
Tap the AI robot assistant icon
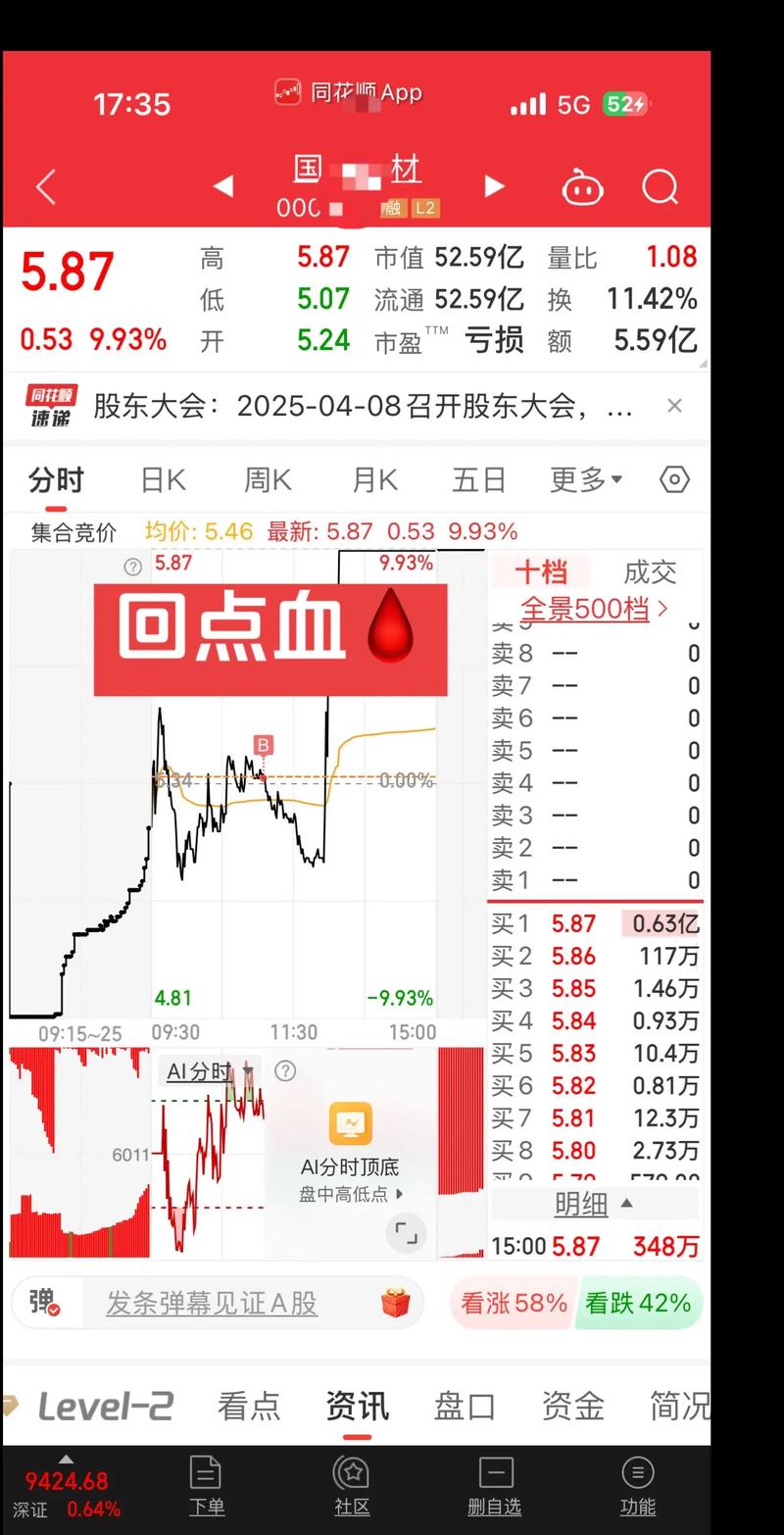click(x=583, y=186)
